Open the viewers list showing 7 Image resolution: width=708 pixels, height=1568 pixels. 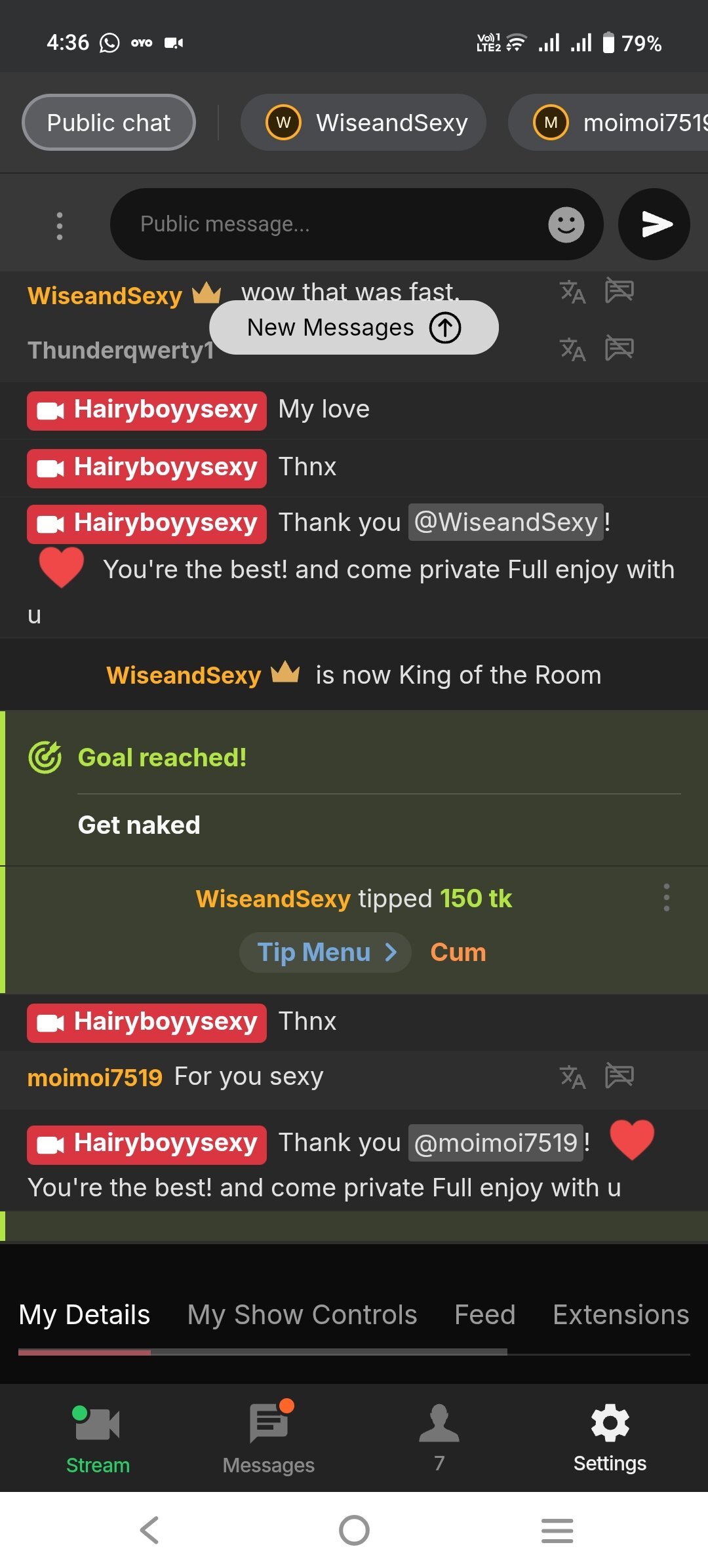click(x=439, y=1437)
